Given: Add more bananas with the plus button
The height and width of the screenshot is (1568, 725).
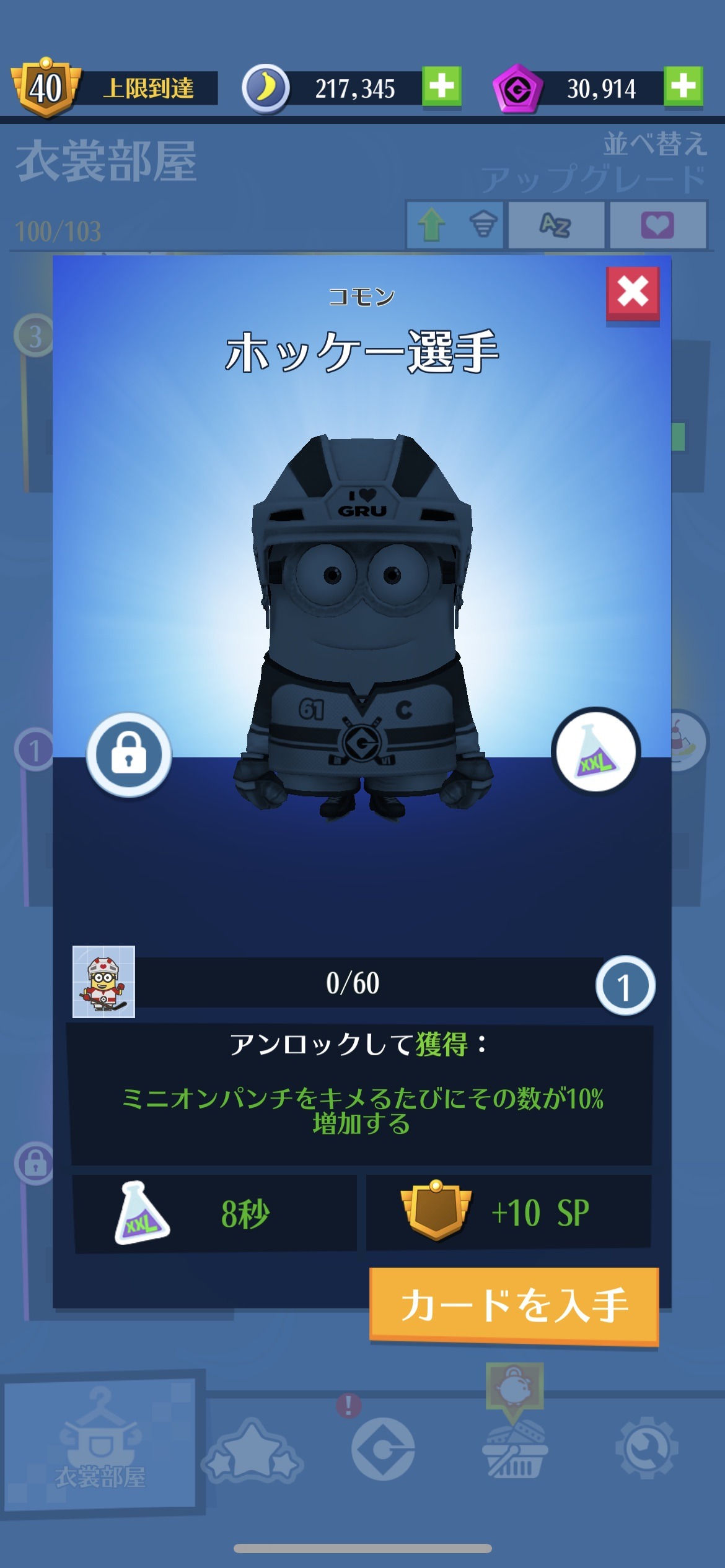Looking at the screenshot, I should tap(442, 87).
